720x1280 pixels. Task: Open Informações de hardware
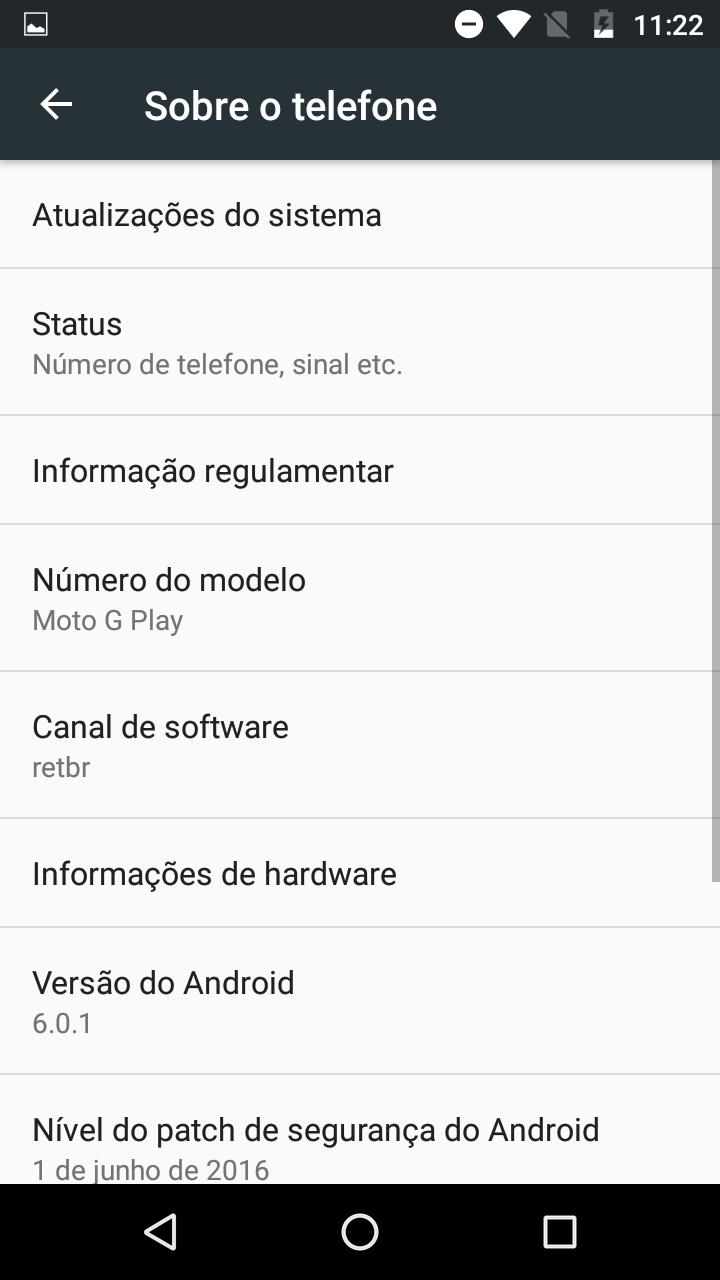360,873
